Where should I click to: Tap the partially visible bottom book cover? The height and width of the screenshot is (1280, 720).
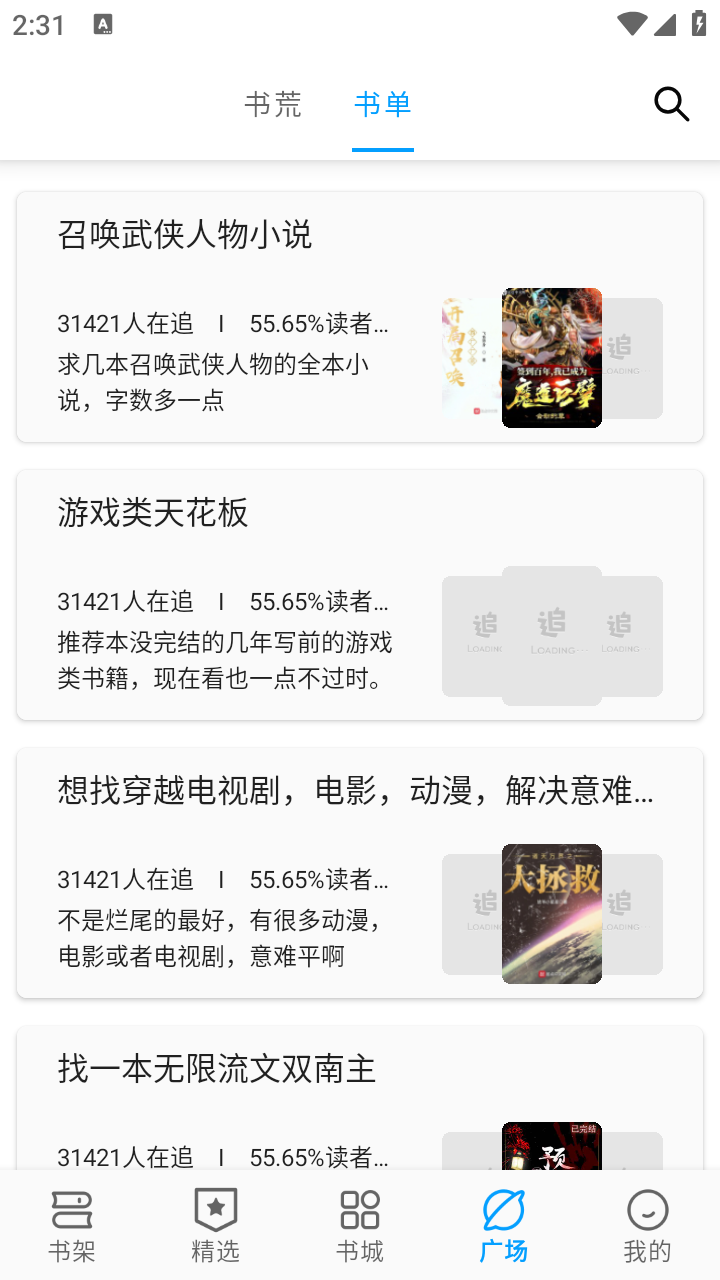point(551,1150)
